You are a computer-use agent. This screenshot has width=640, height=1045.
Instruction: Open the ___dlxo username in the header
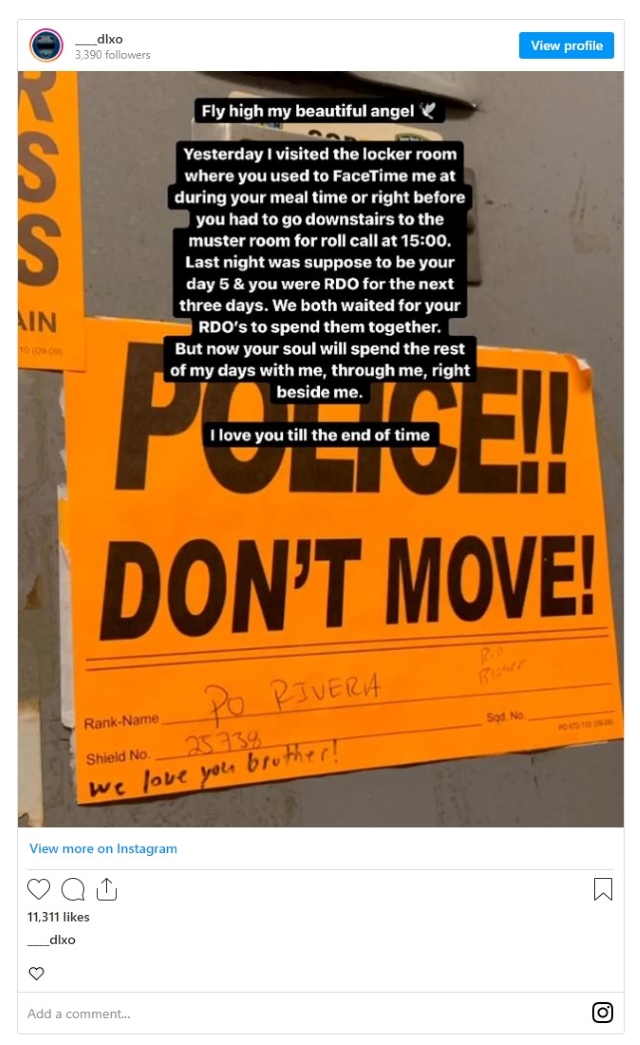coord(98,39)
